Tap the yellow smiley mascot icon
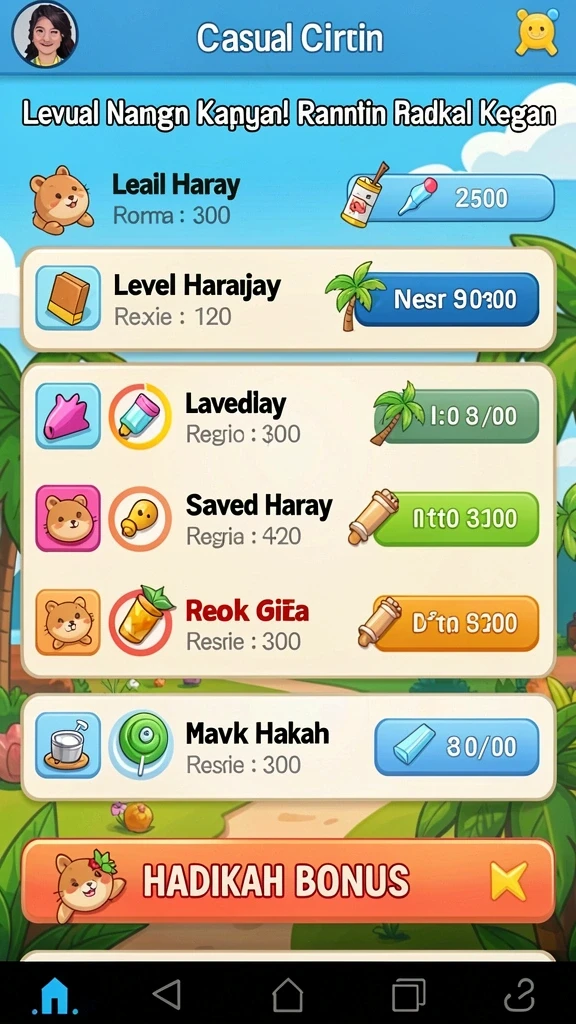This screenshot has height=1024, width=576. pyautogui.click(x=537, y=32)
